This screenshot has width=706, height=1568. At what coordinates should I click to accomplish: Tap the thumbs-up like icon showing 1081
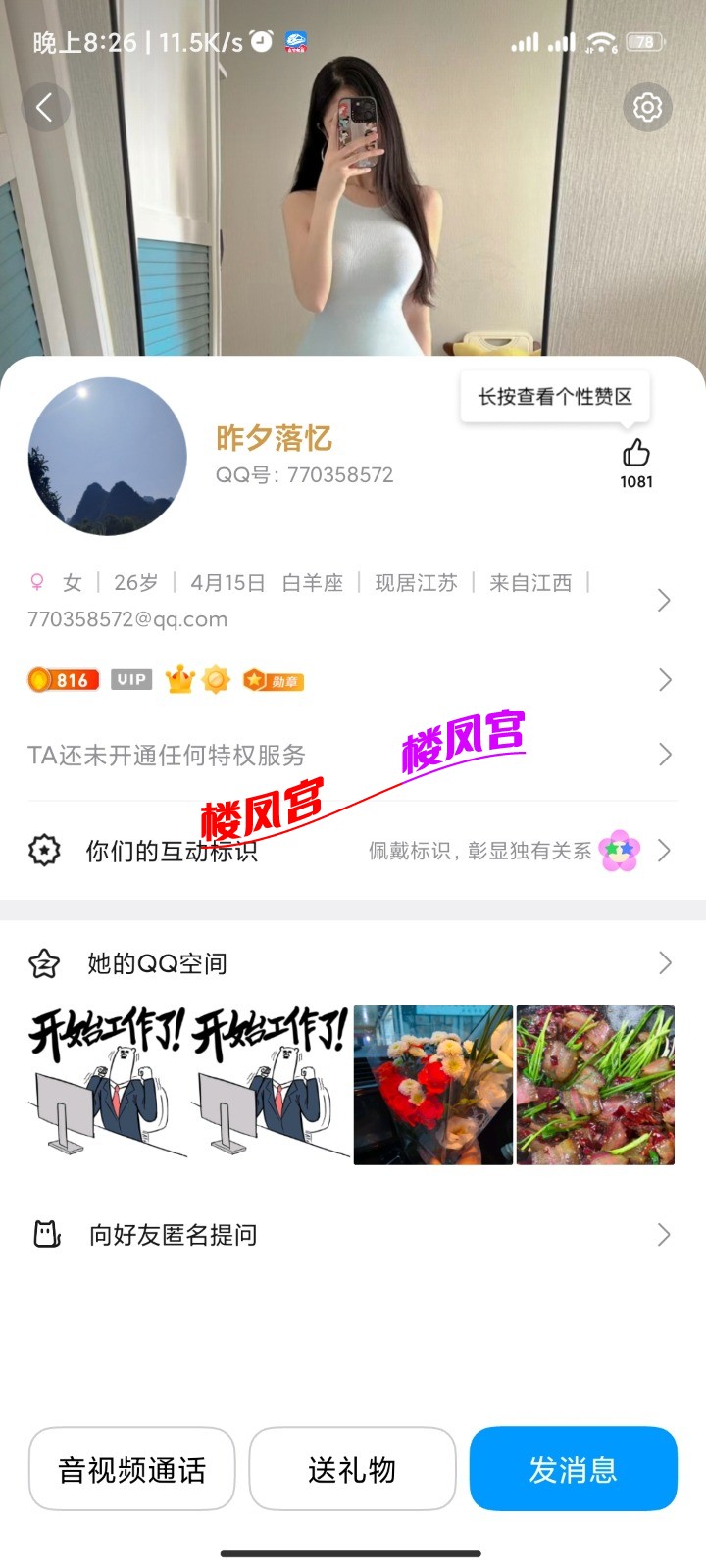635,454
